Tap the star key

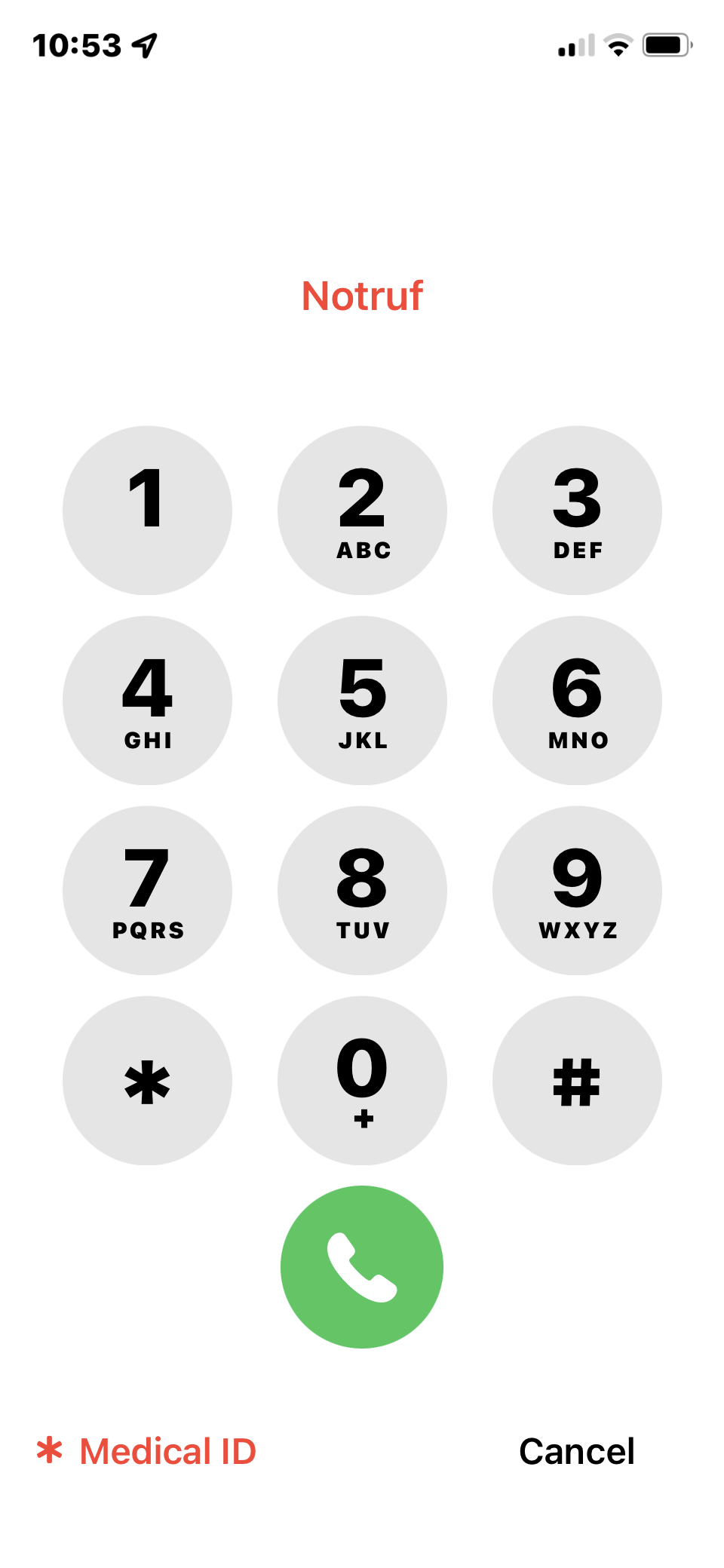147,1081
